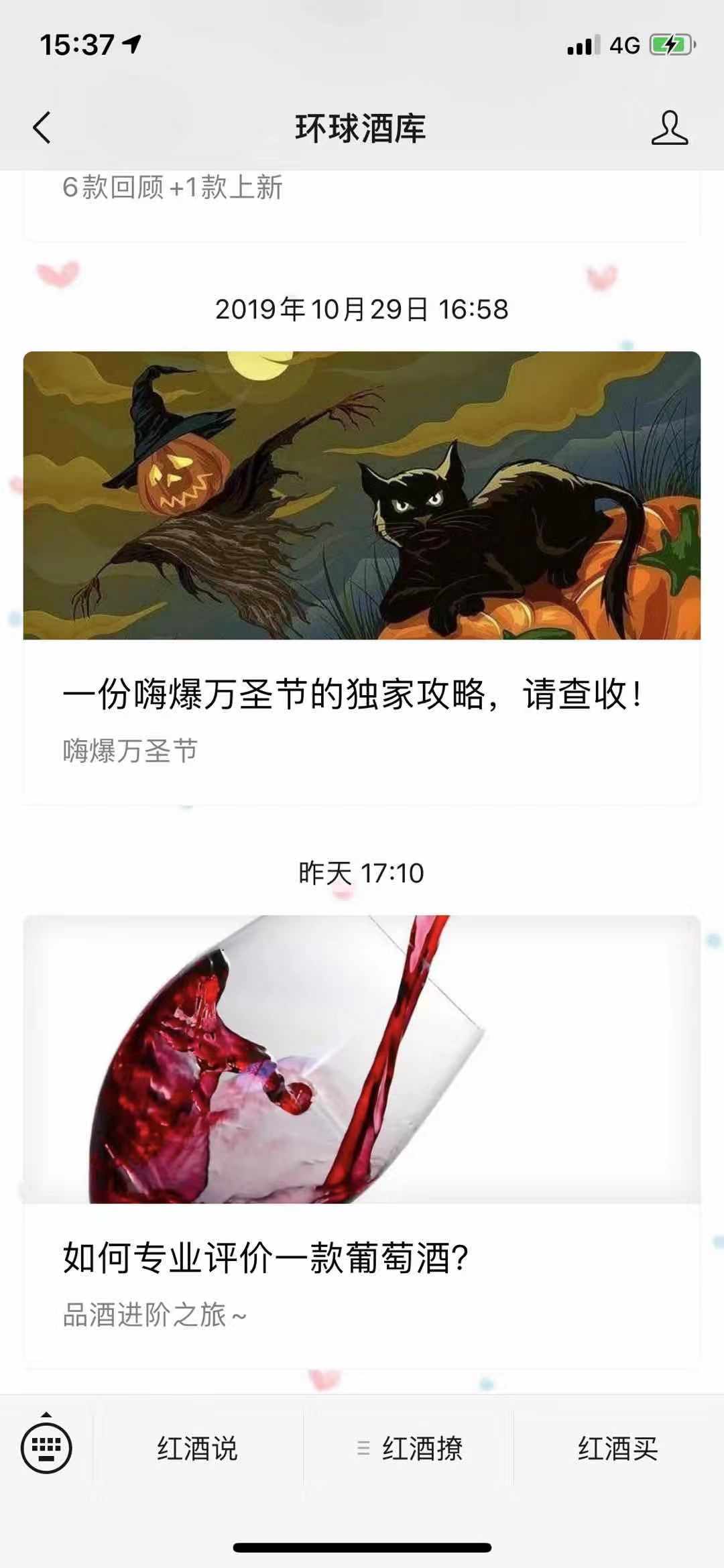
Task: Switch to keyboard input mode
Action: [x=46, y=1448]
